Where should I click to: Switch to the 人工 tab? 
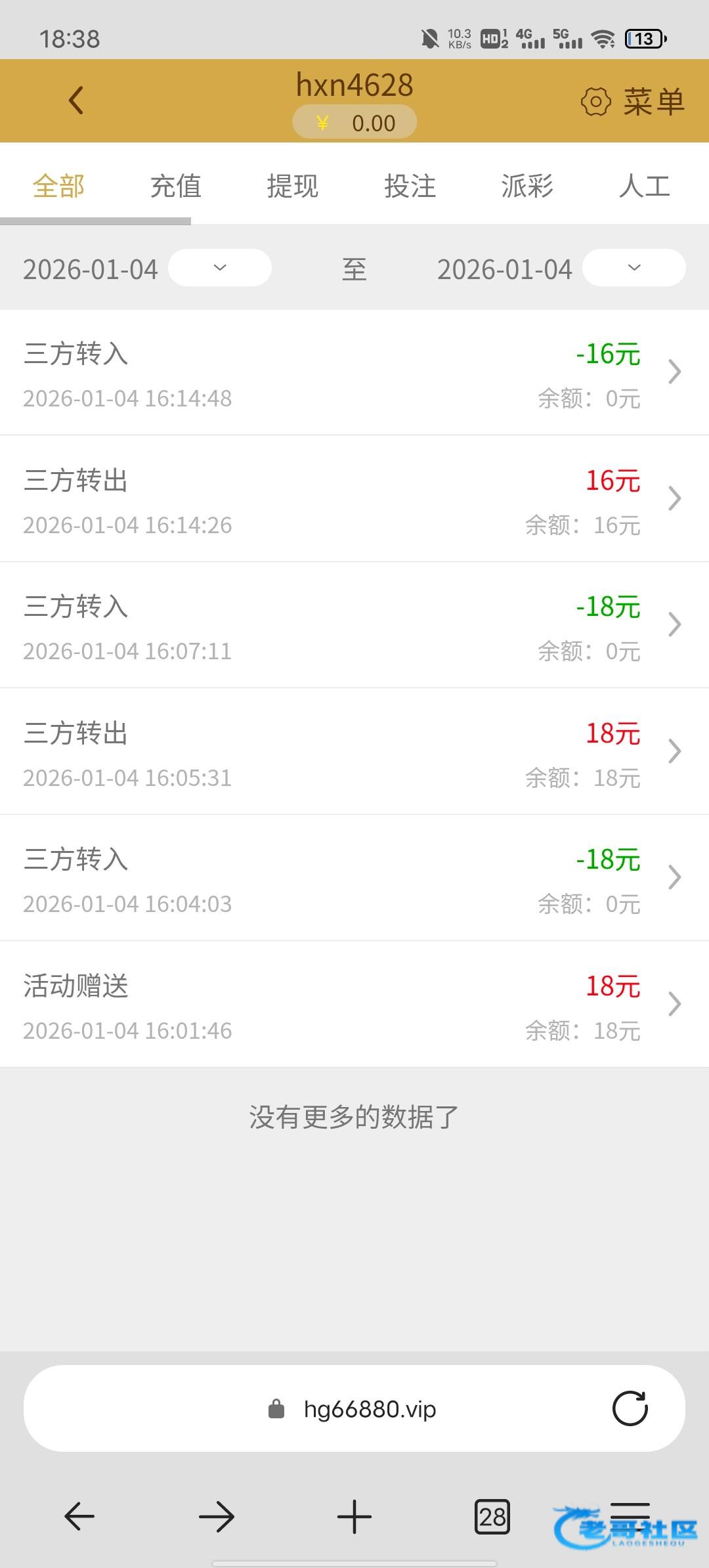tap(644, 186)
